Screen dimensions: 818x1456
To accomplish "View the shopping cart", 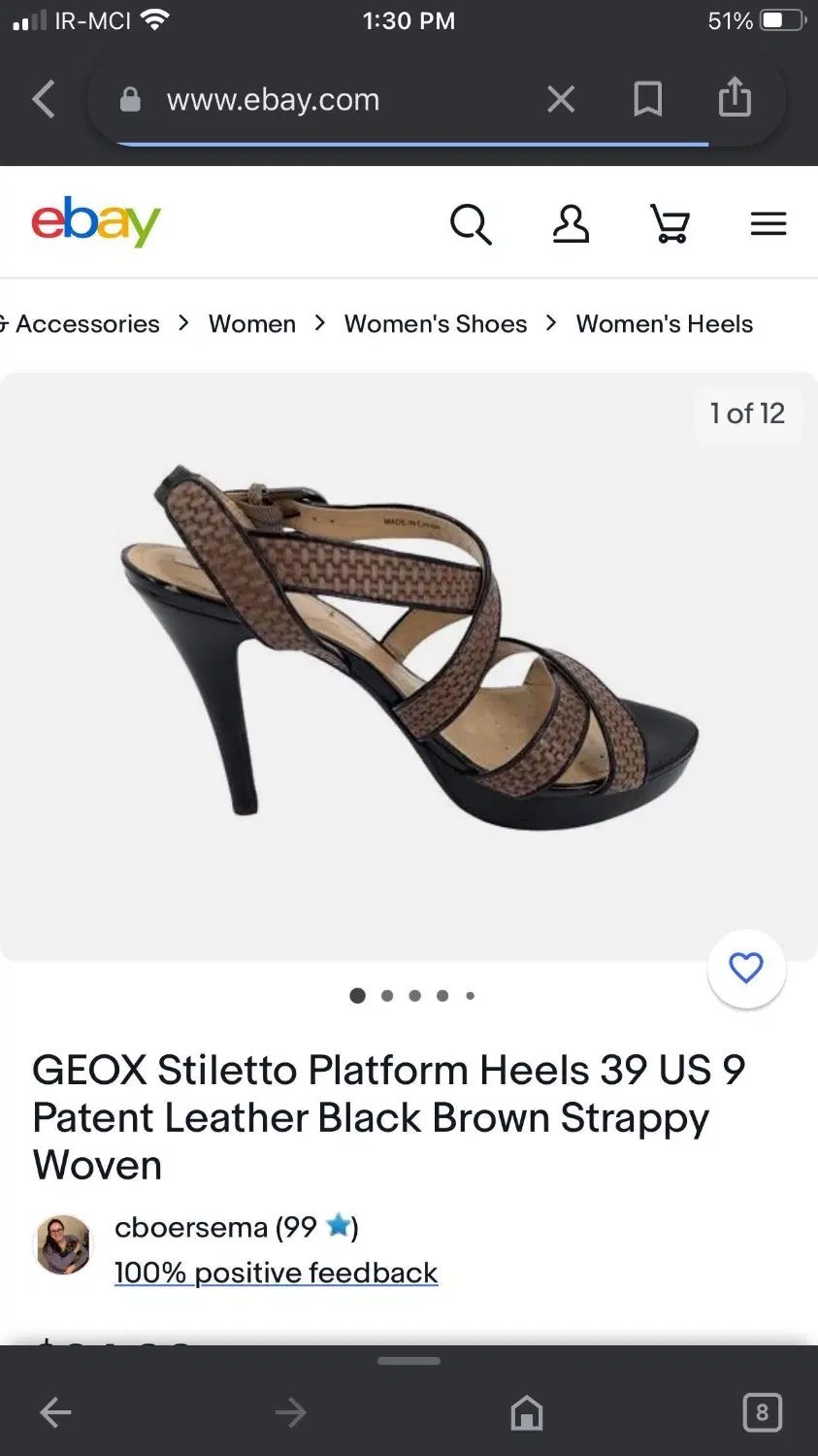I will coord(670,224).
